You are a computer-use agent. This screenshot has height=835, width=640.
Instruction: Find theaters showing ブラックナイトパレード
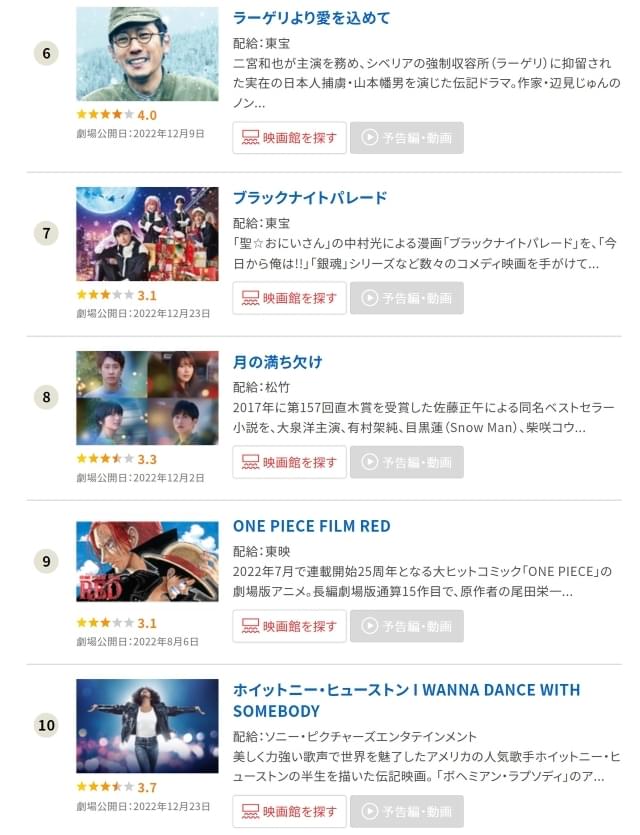[x=289, y=298]
